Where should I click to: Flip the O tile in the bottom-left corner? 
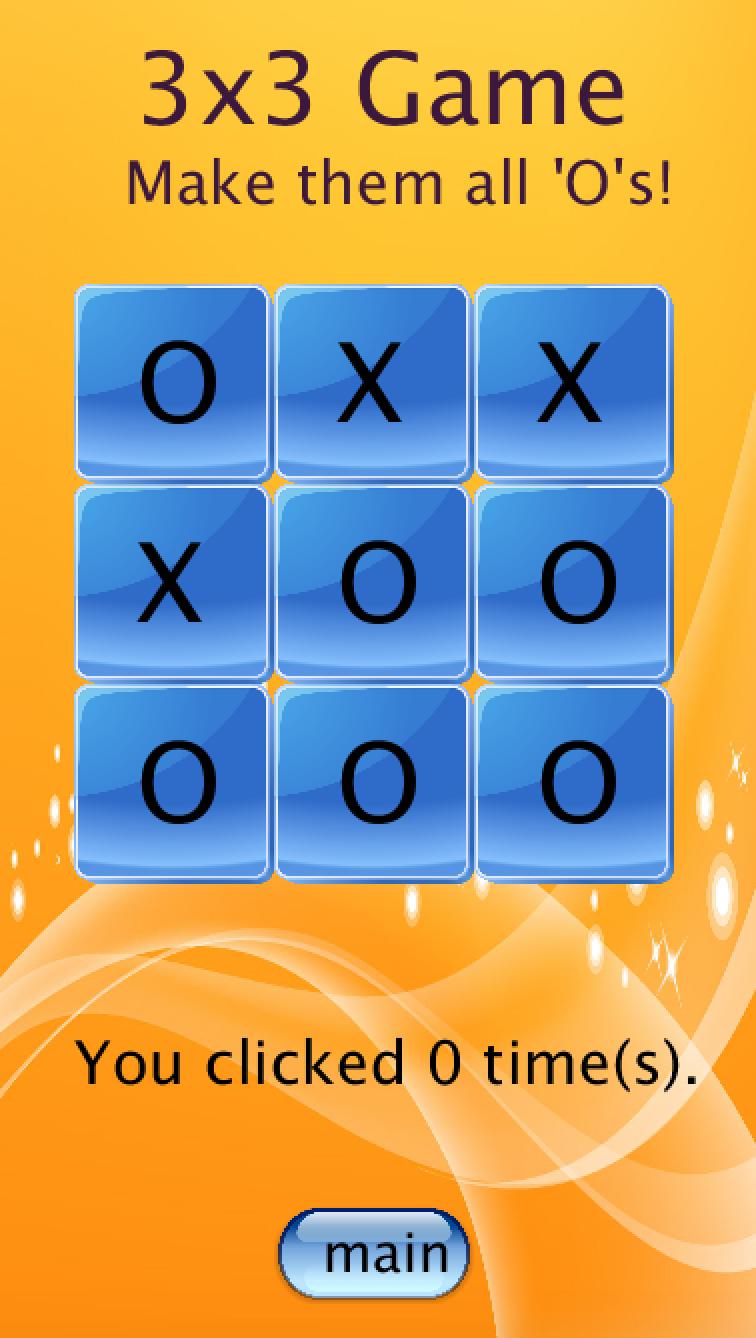(x=173, y=783)
